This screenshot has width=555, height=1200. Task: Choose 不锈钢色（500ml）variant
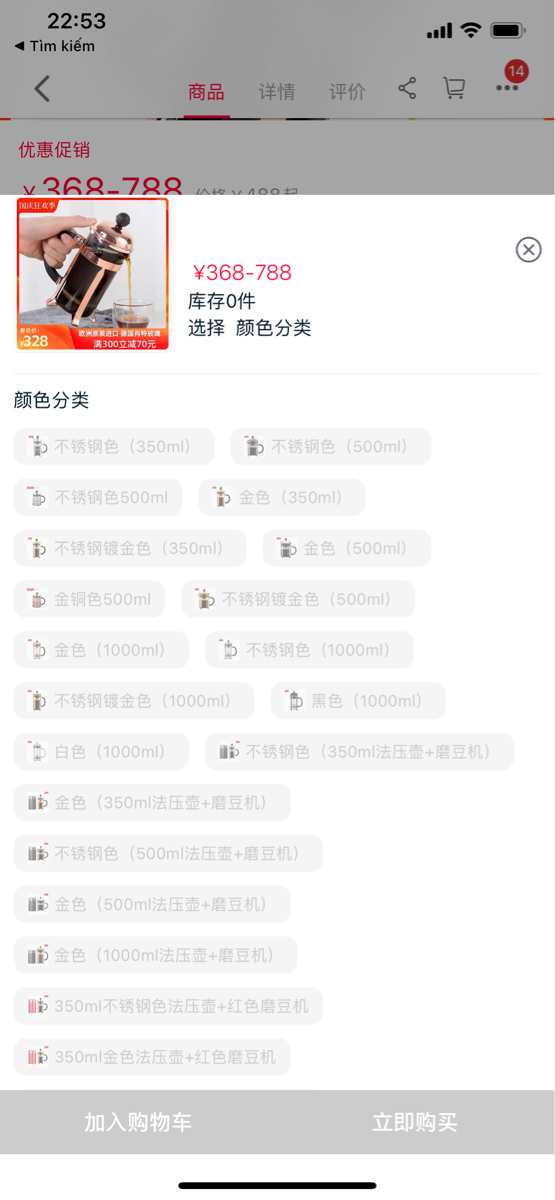click(x=331, y=446)
